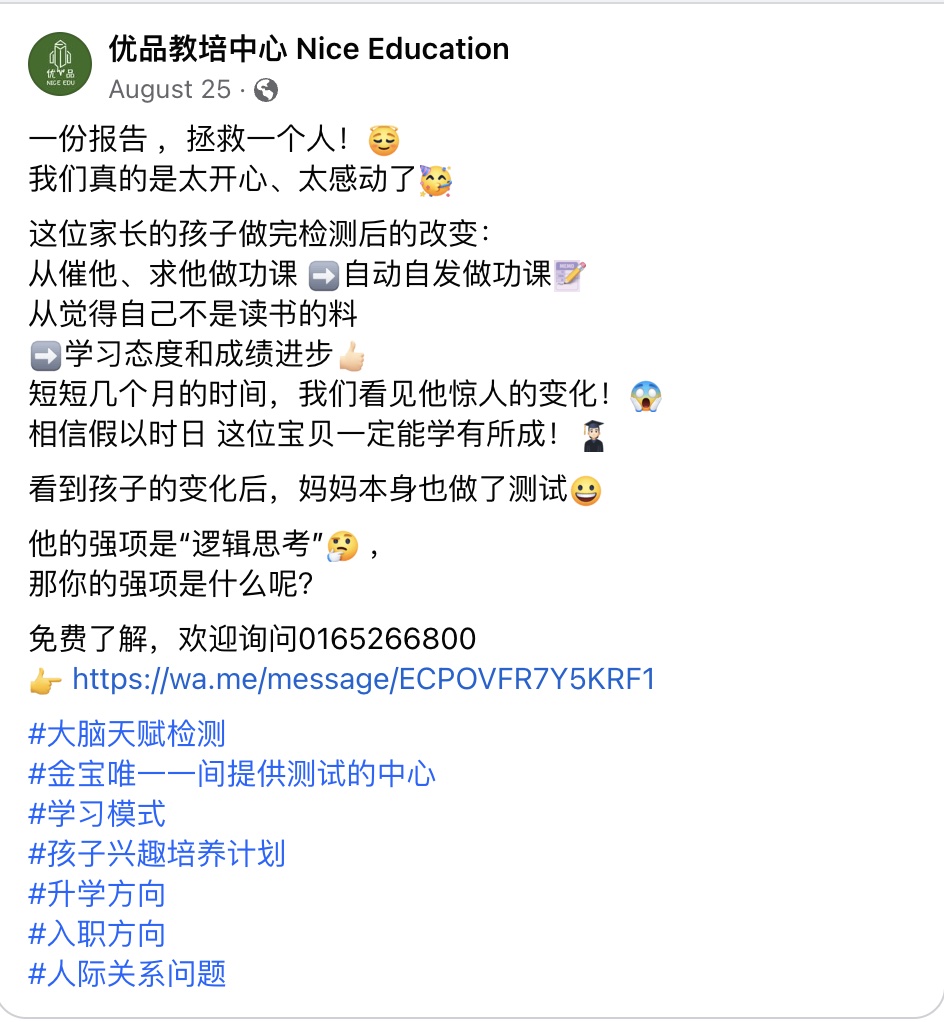
Task: Open hashtag #学习模式
Action: coord(97,814)
